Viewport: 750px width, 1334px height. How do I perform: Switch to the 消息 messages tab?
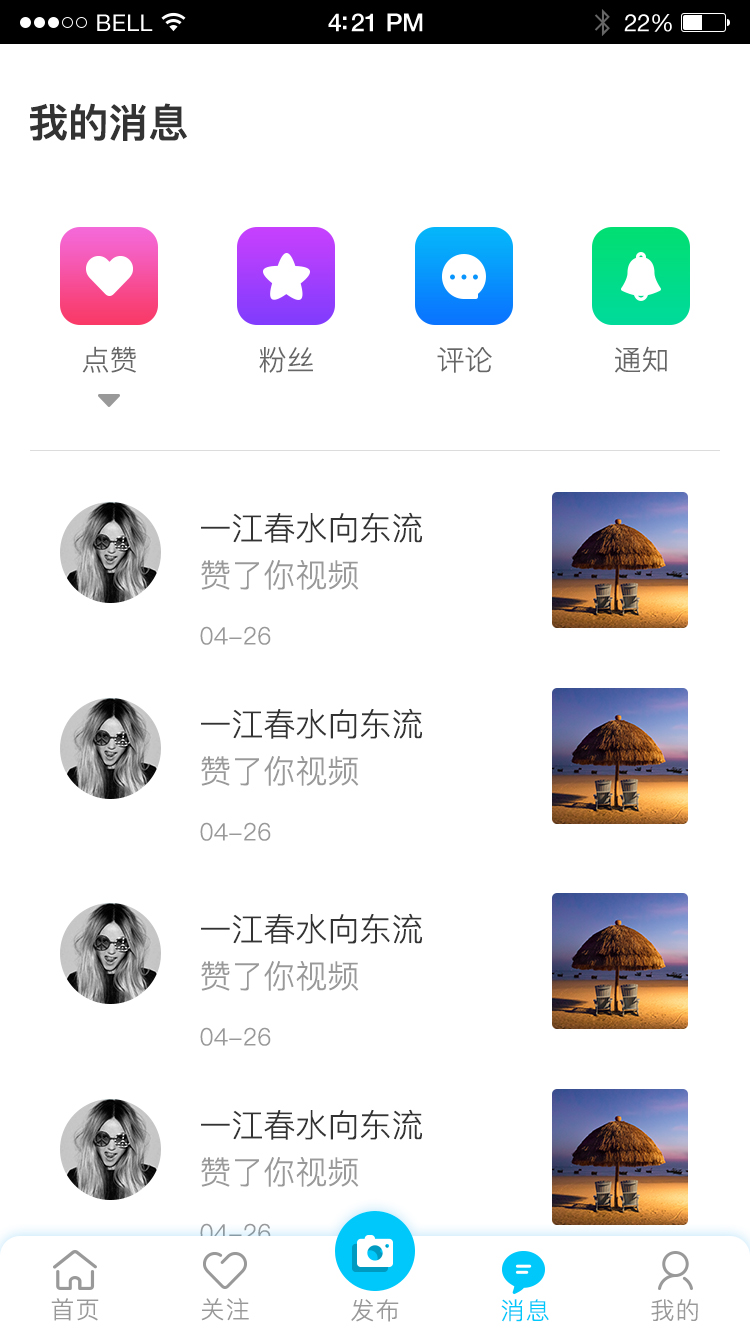[x=524, y=1280]
